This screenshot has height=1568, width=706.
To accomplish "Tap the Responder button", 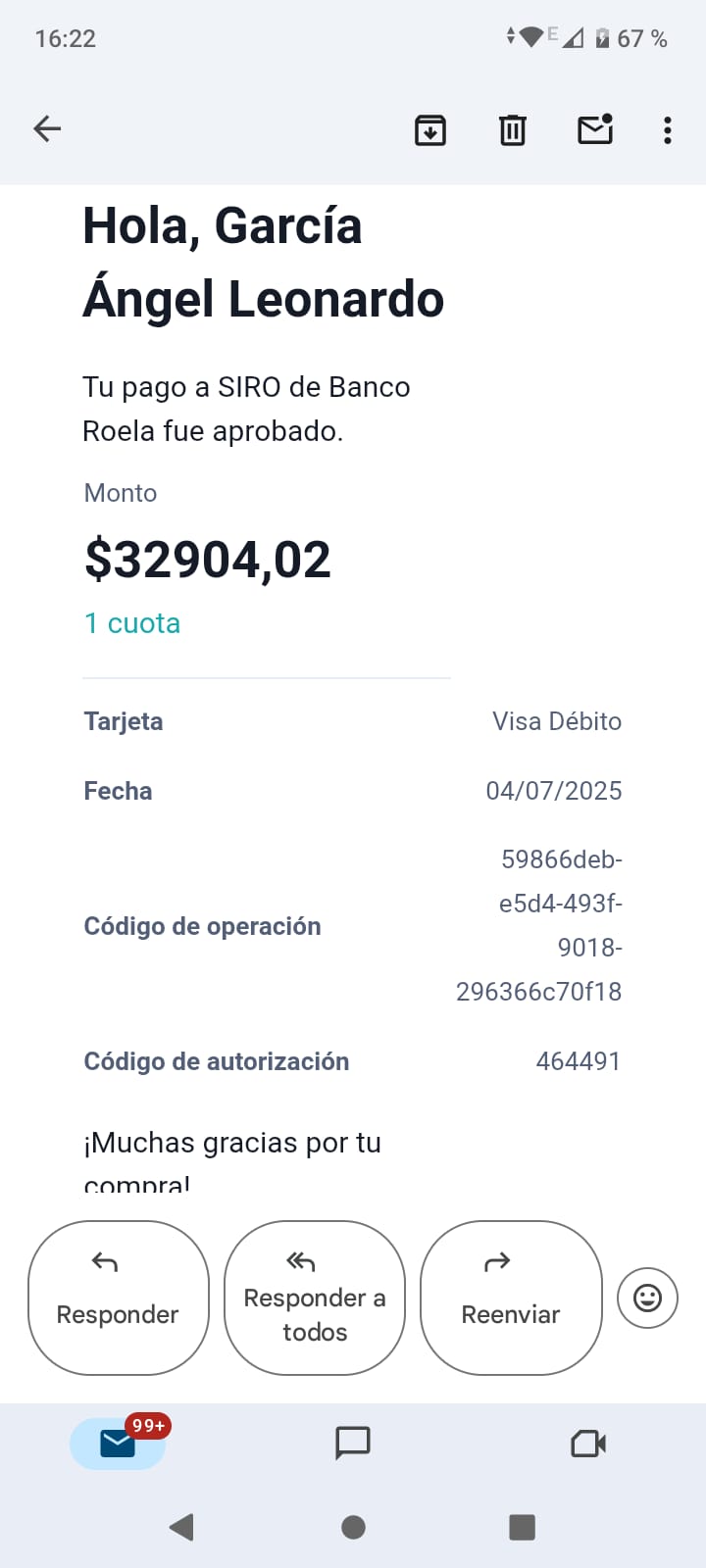I will coord(119,1298).
